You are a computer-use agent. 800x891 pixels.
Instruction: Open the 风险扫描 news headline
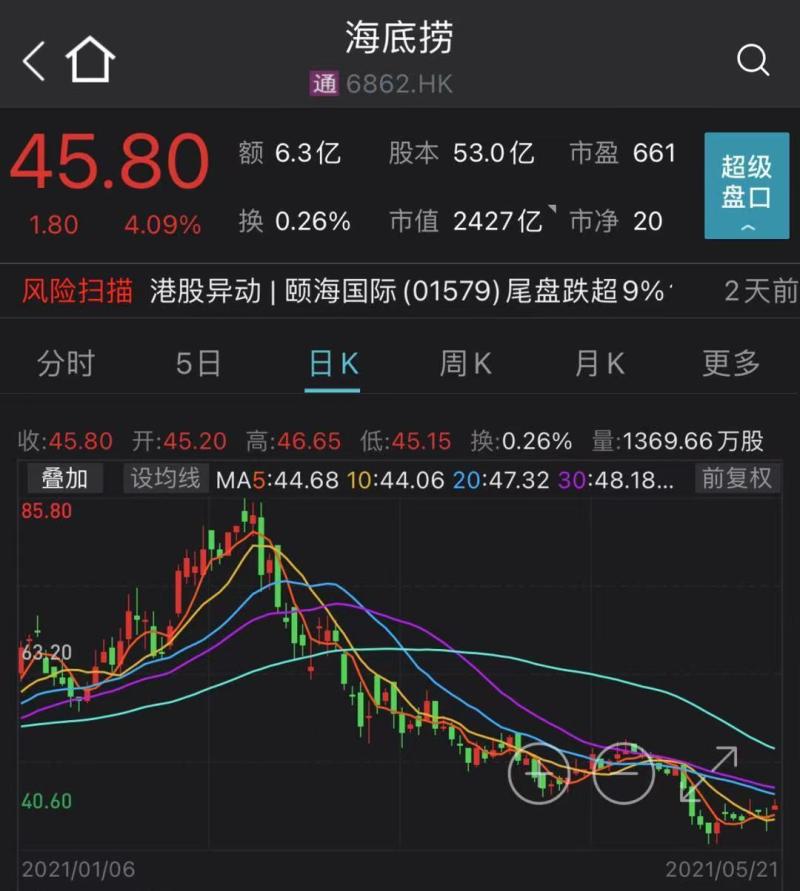[408, 292]
